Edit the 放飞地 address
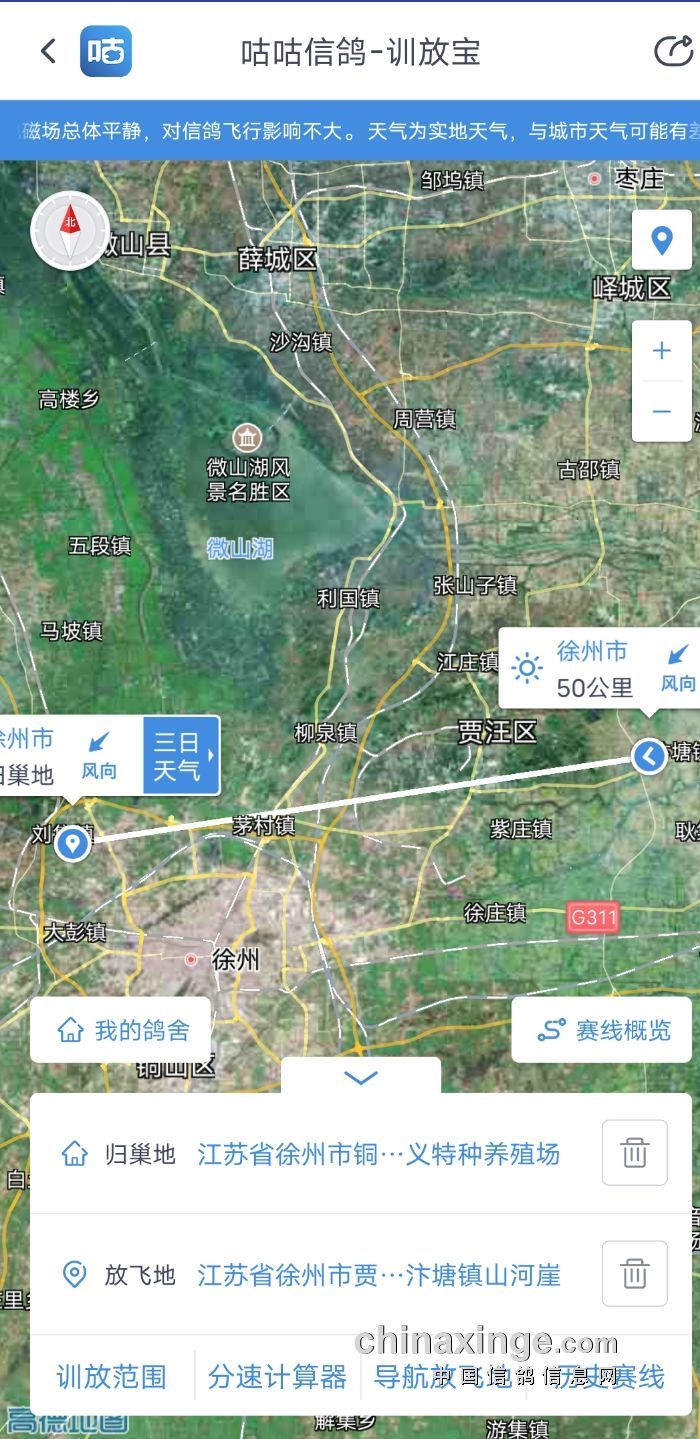 tap(378, 1275)
